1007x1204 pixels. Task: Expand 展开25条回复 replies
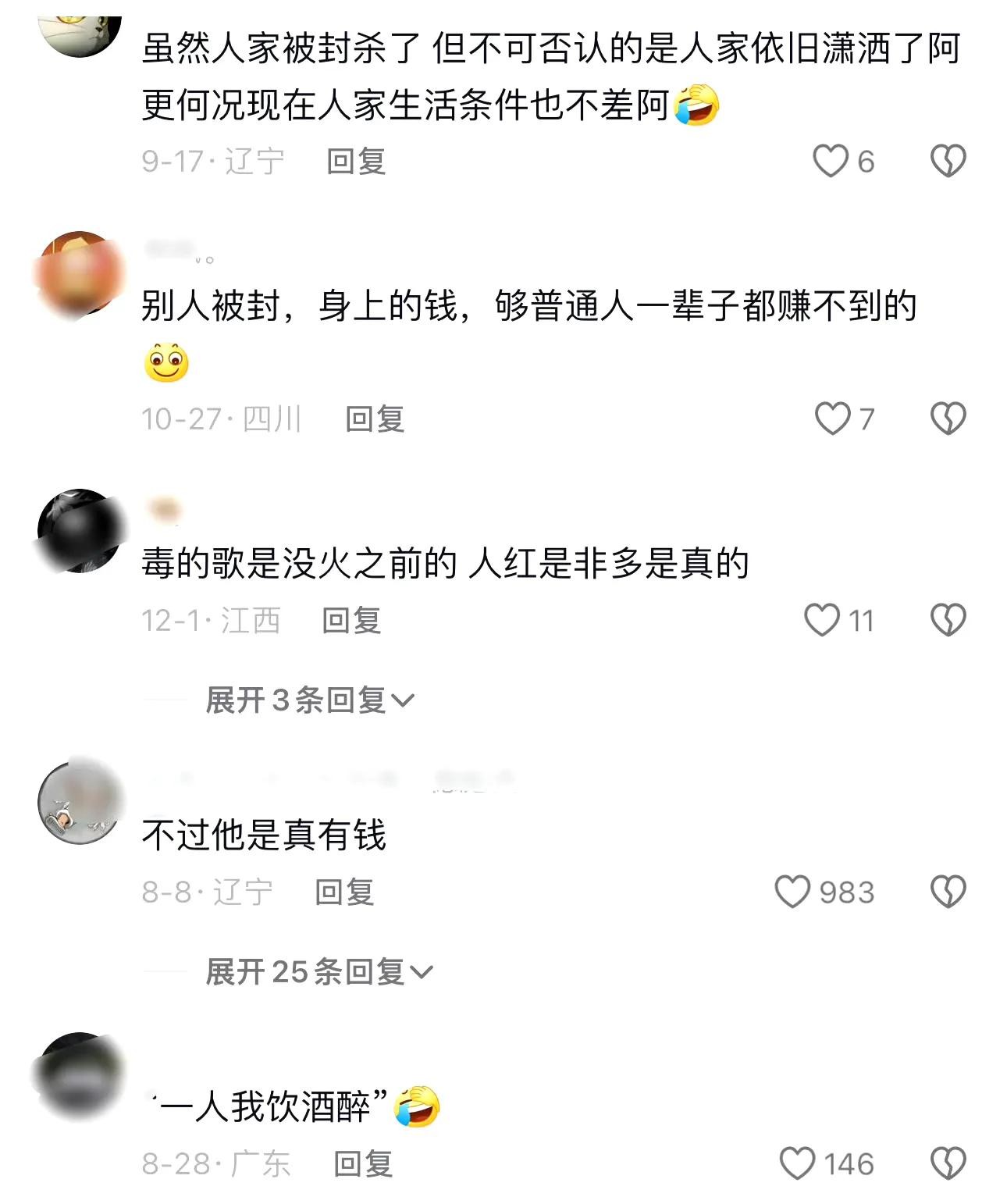pos(318,972)
